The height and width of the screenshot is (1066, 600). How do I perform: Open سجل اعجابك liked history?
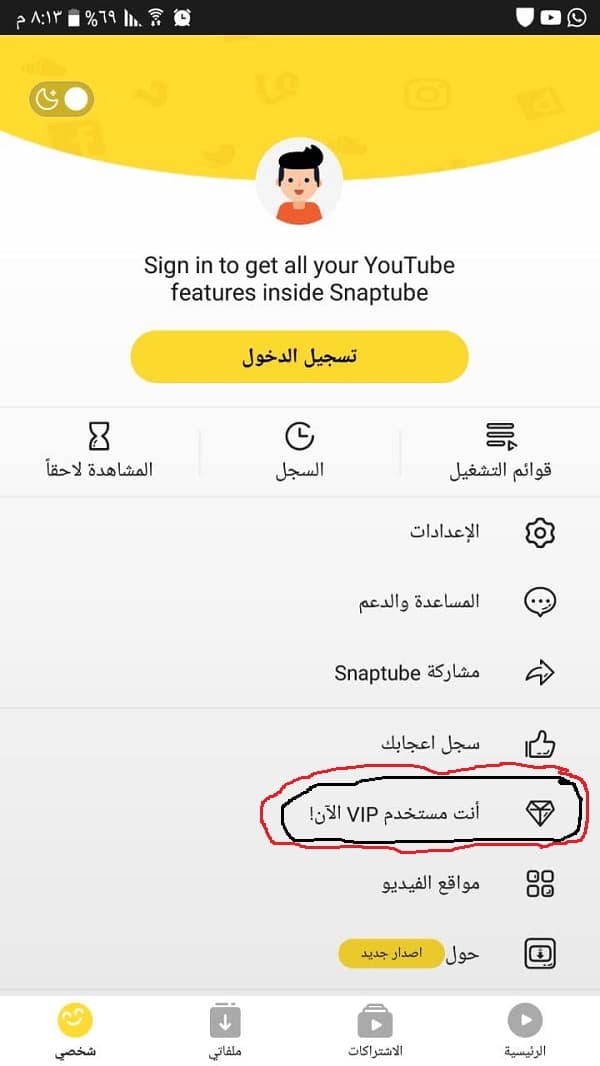[x=300, y=744]
